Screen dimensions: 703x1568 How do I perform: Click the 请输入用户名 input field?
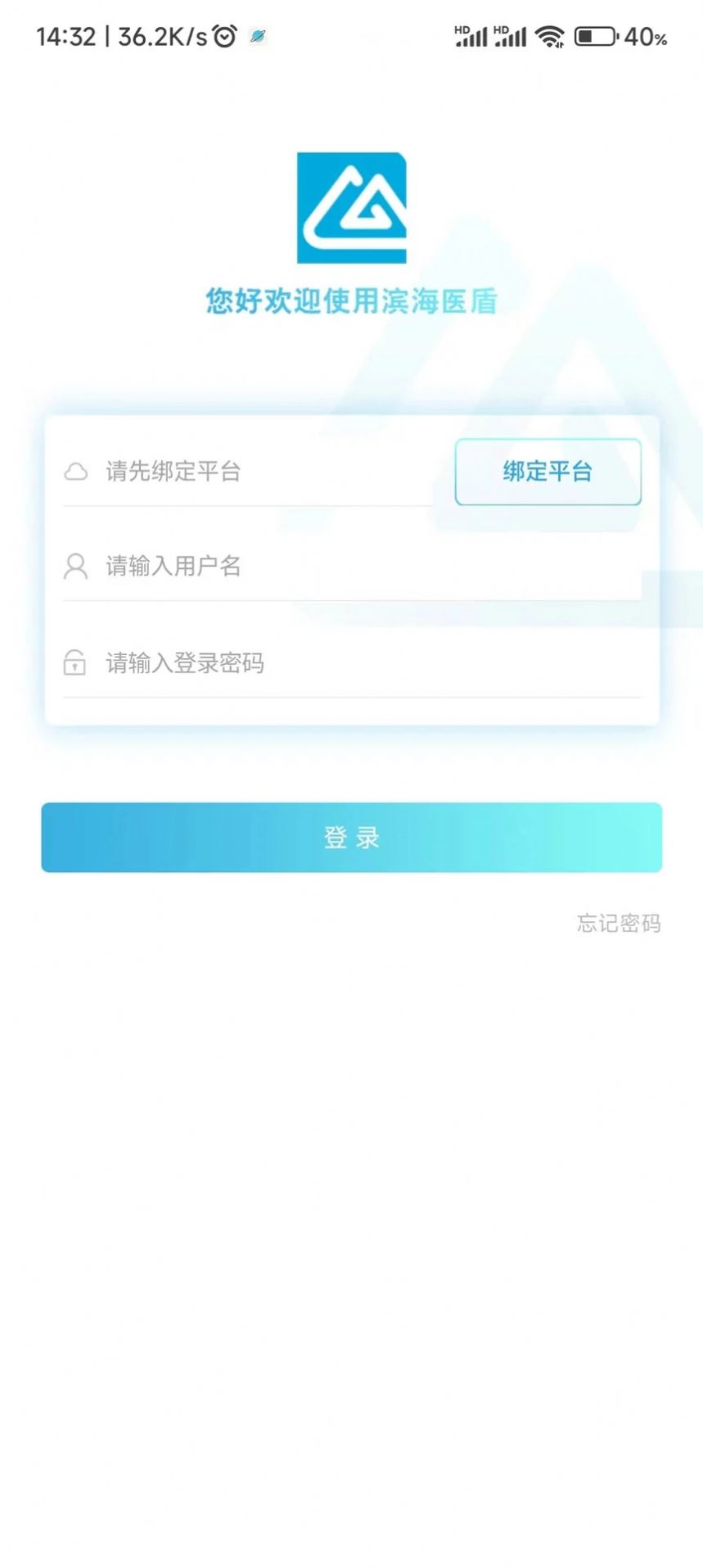[x=246, y=566]
